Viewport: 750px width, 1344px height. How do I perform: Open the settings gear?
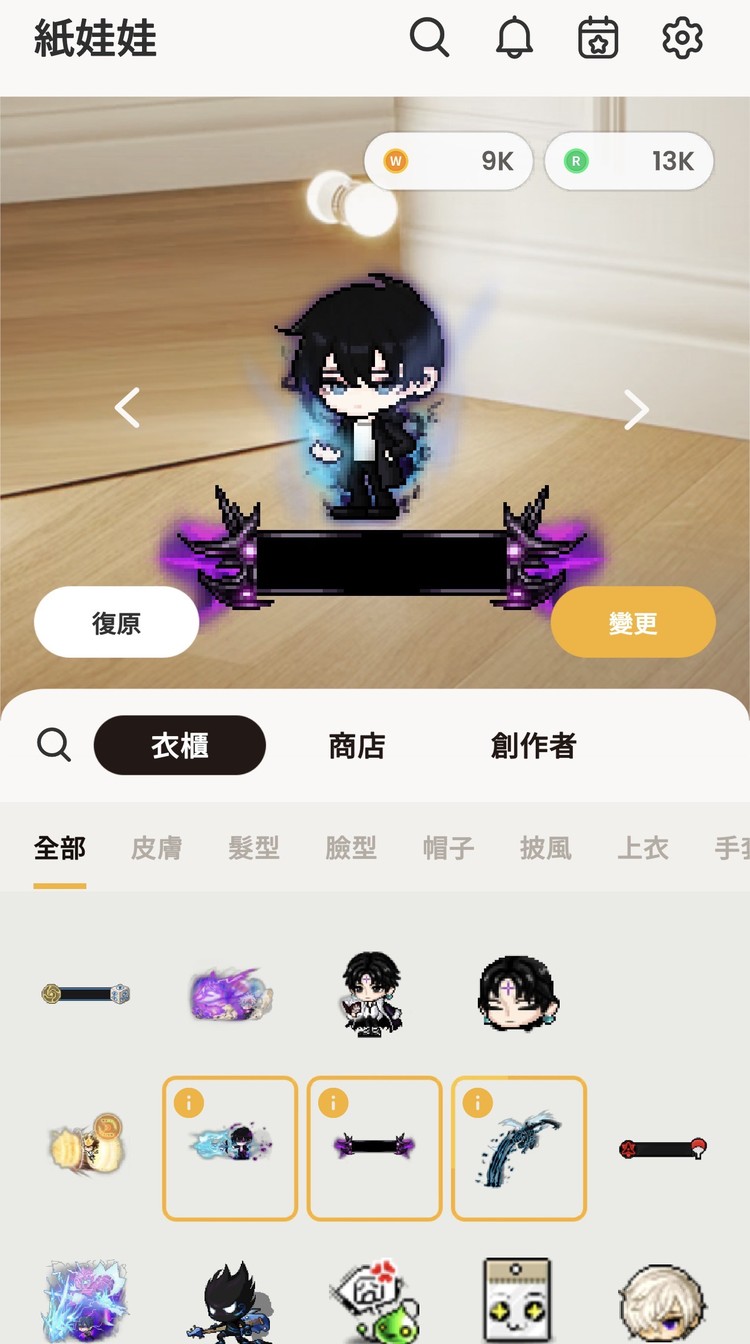[x=683, y=39]
